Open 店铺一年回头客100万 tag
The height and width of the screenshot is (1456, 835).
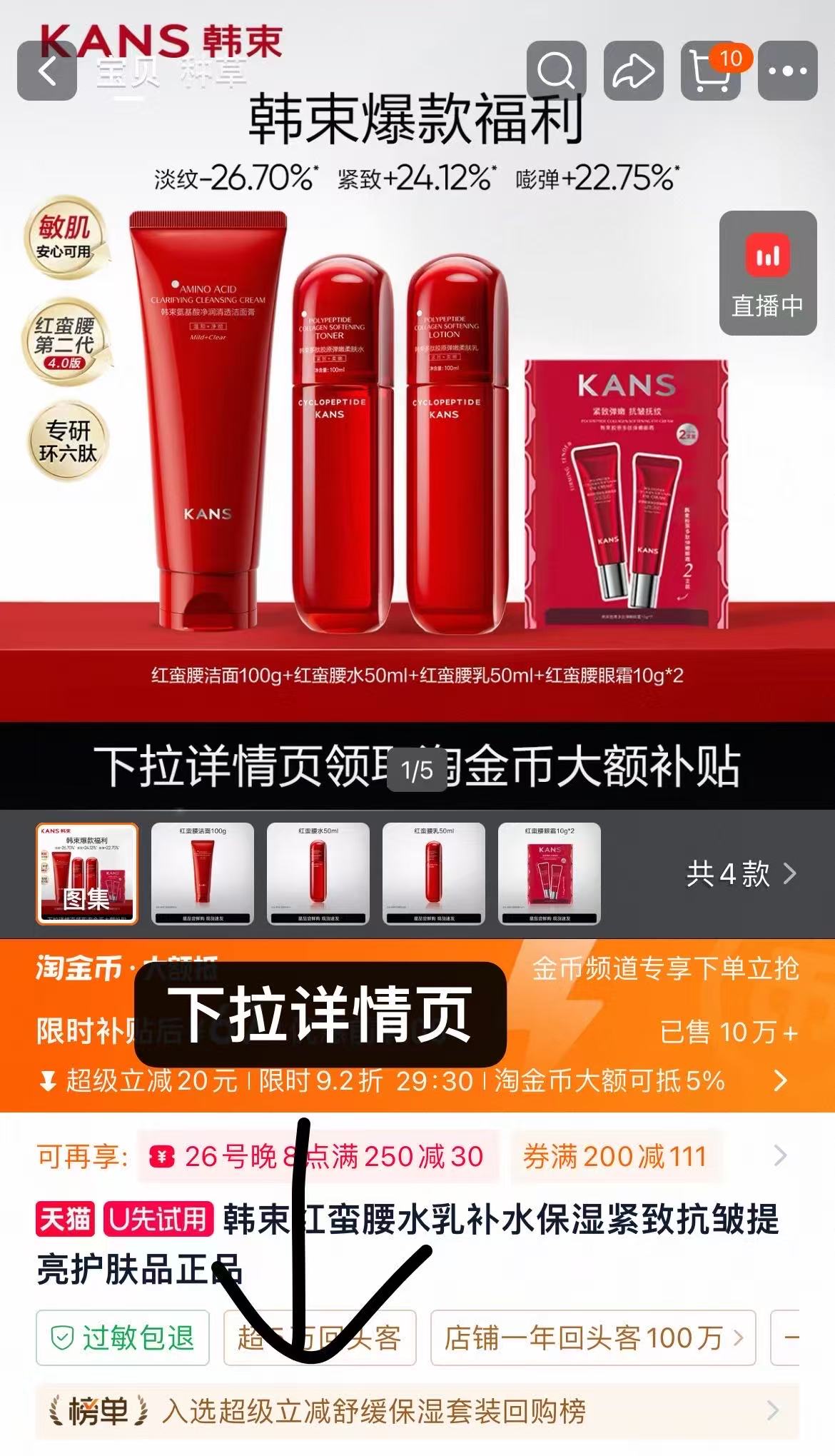click(593, 1337)
